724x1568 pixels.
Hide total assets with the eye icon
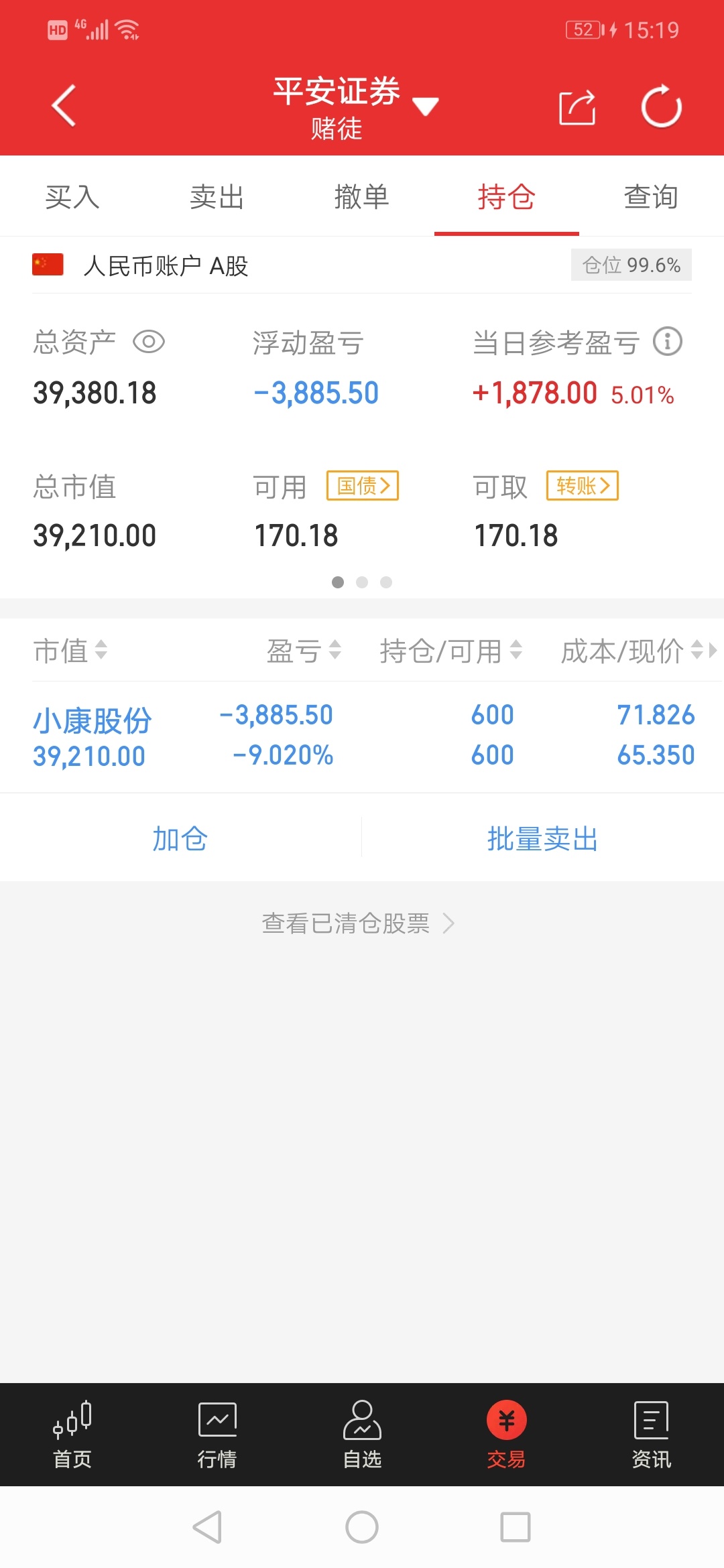[149, 342]
